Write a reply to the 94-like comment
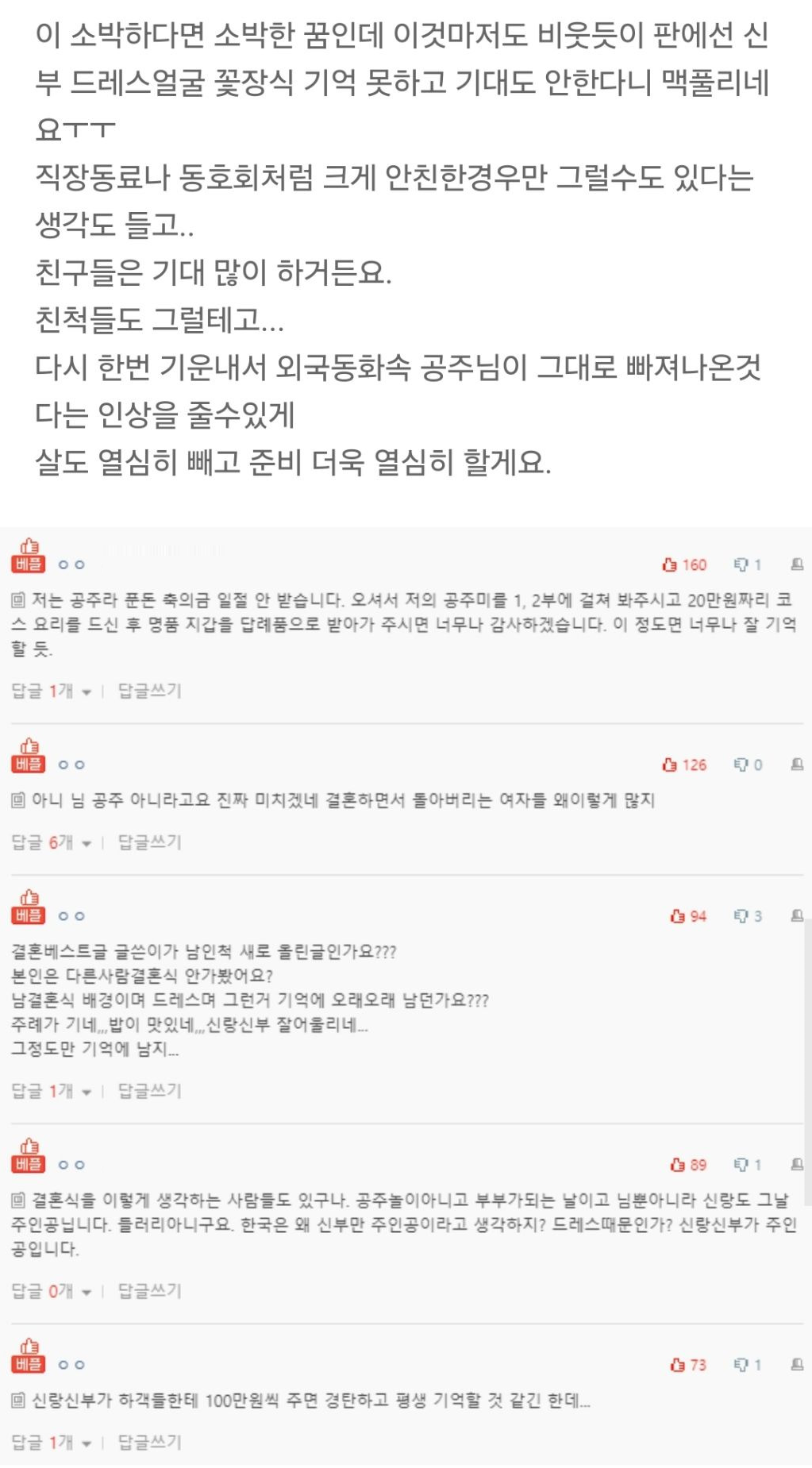Screen dimensions: 812x1468 click(x=149, y=1091)
